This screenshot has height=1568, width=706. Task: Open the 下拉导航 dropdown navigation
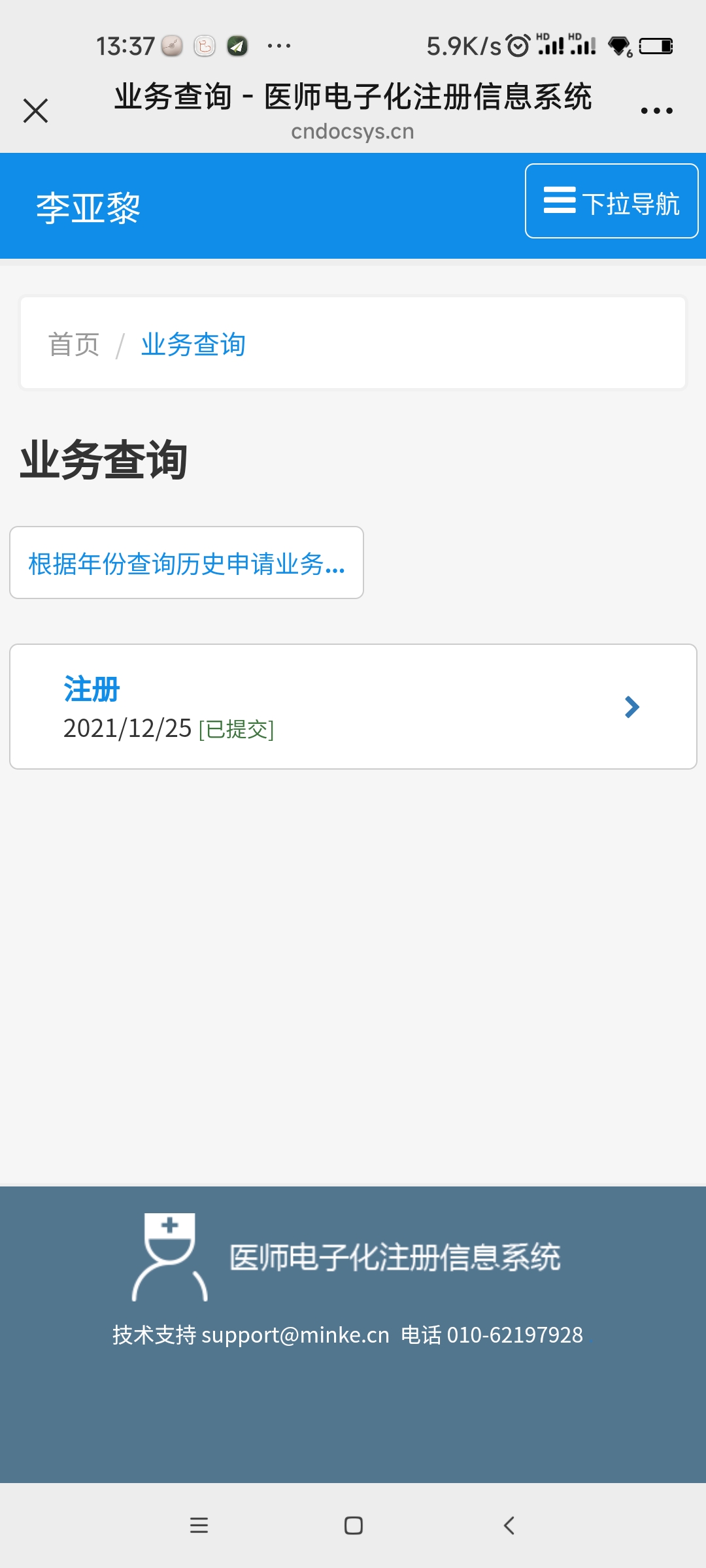coord(611,201)
